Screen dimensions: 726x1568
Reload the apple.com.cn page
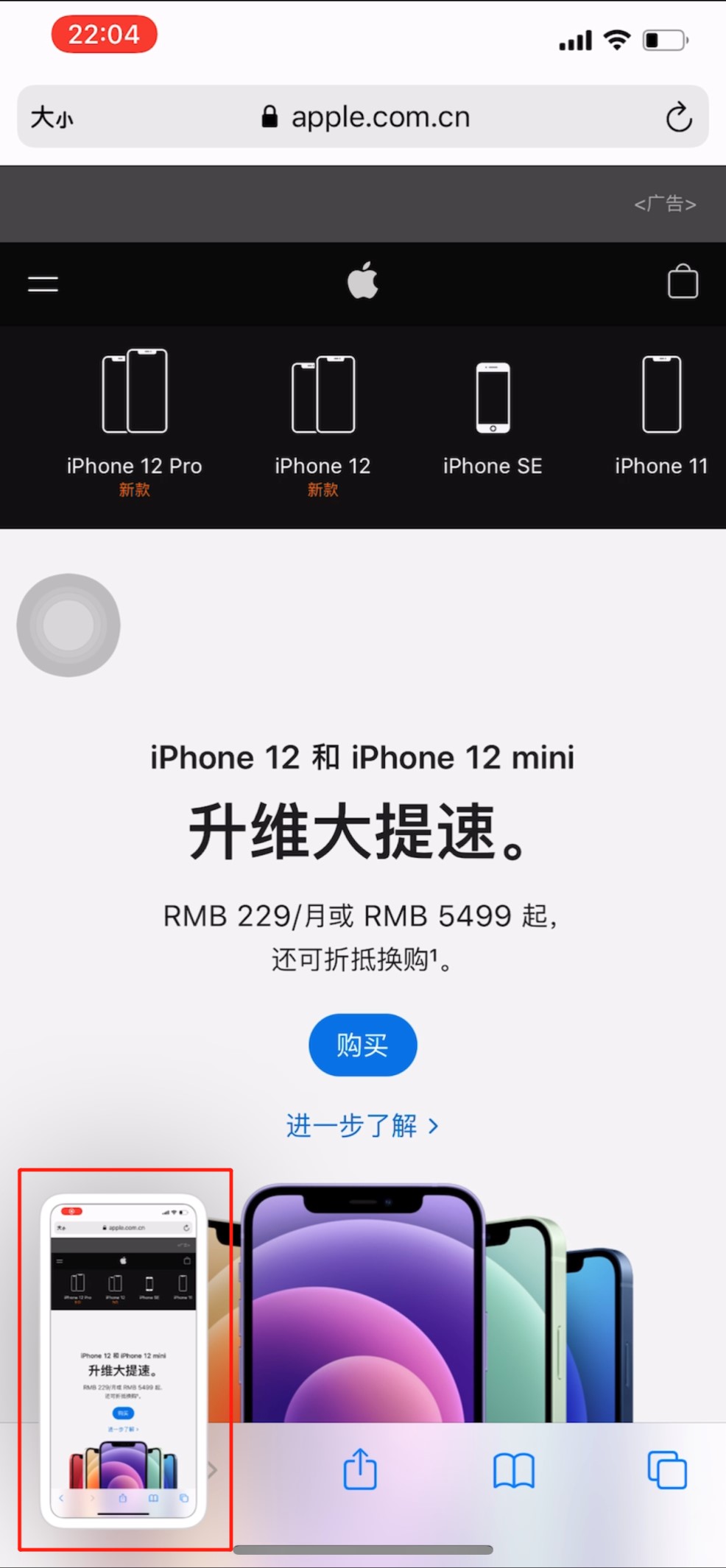[x=678, y=117]
